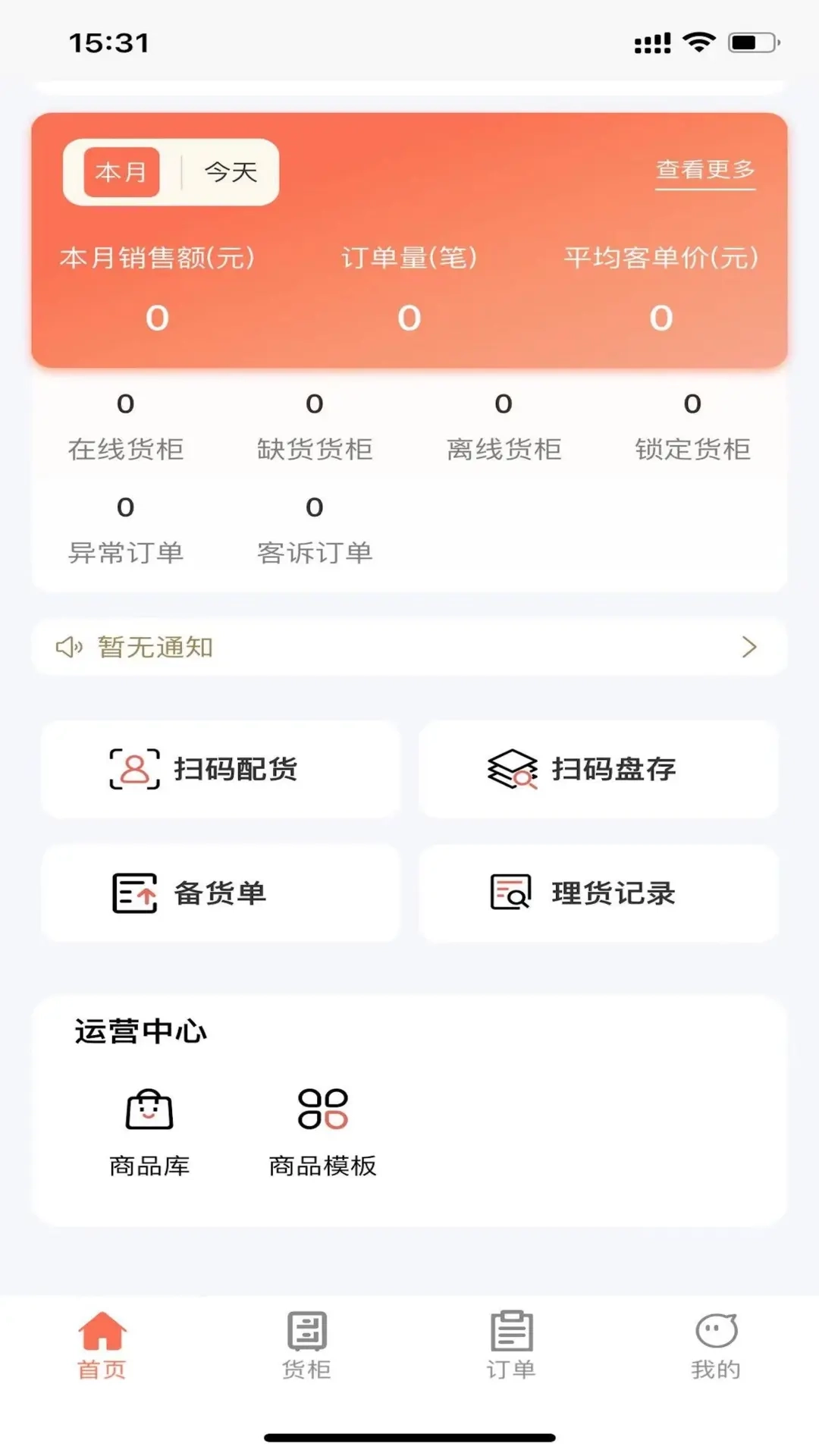Click the 备货单 stocking list icon
Image resolution: width=819 pixels, height=1456 pixels.
pos(133,893)
